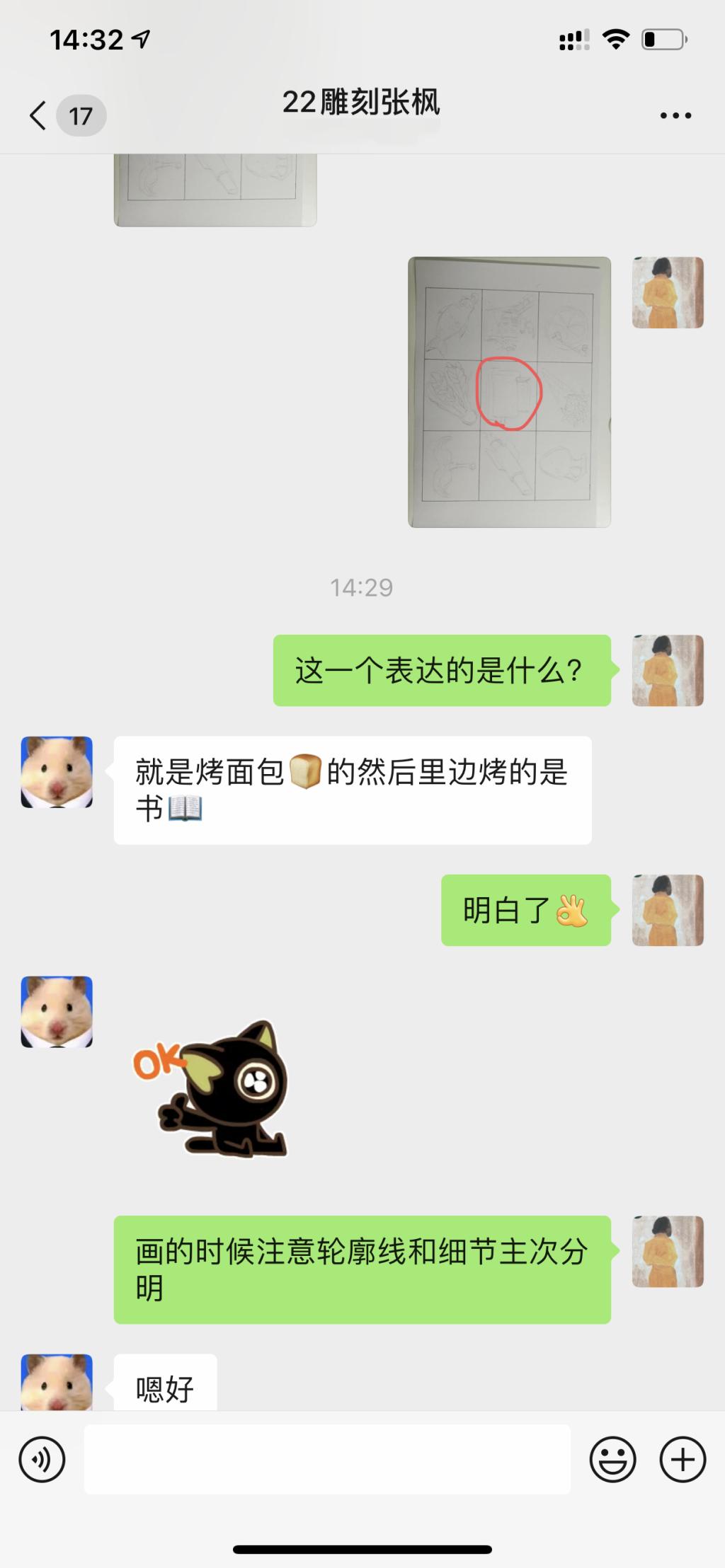The height and width of the screenshot is (1568, 725).
Task: Switch to voice message input
Action: click(x=42, y=1459)
